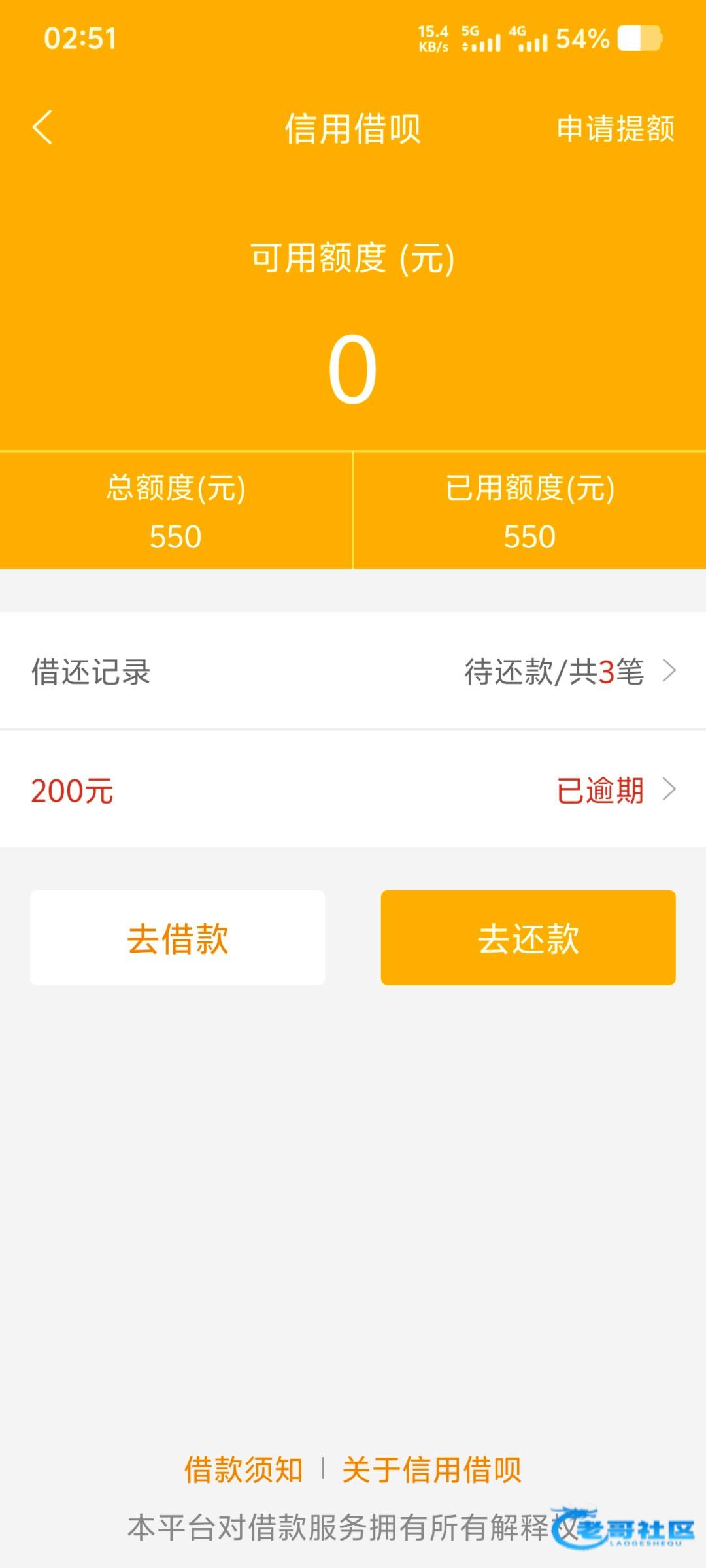Open the 借还记录 row
Screen dimensions: 706x1568
coord(353,672)
